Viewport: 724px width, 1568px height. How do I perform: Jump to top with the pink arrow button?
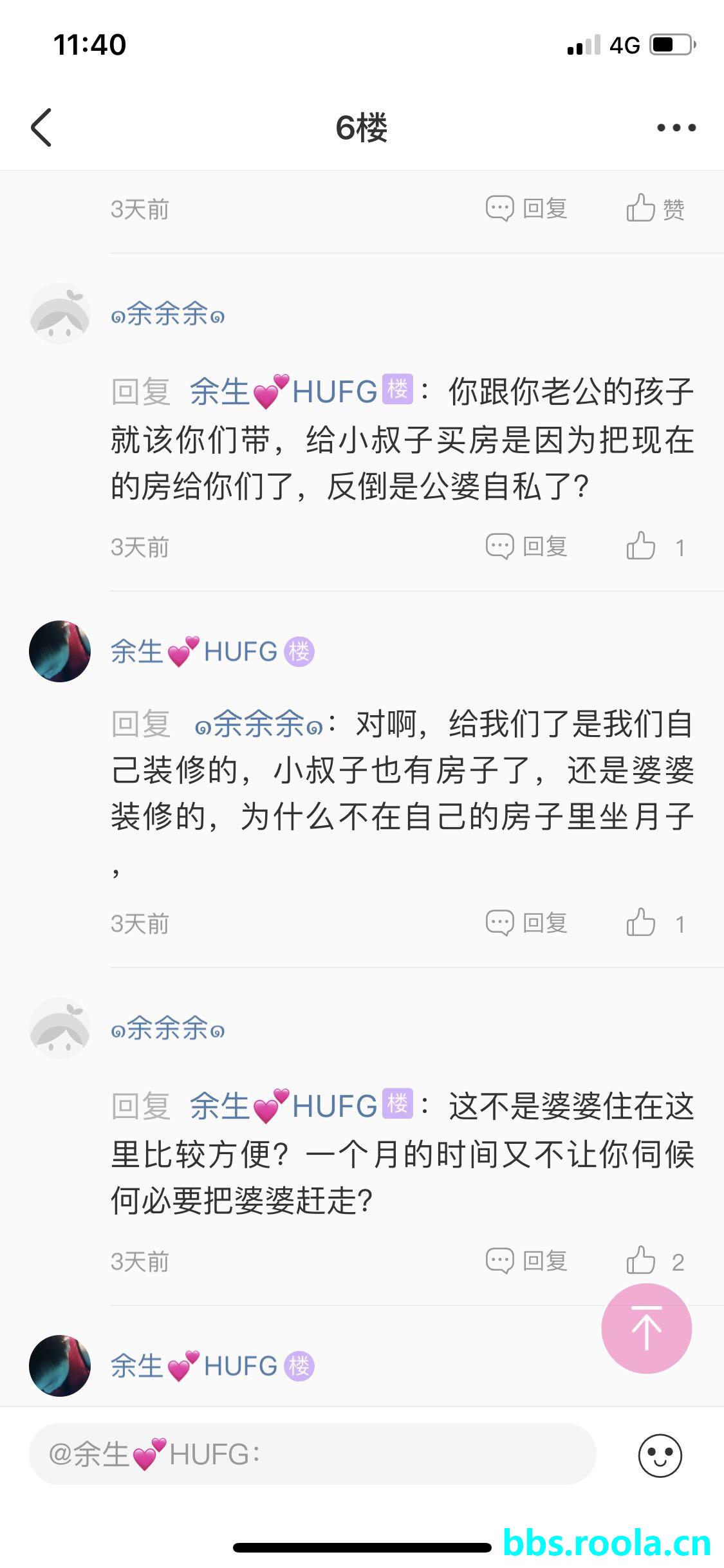646,1328
